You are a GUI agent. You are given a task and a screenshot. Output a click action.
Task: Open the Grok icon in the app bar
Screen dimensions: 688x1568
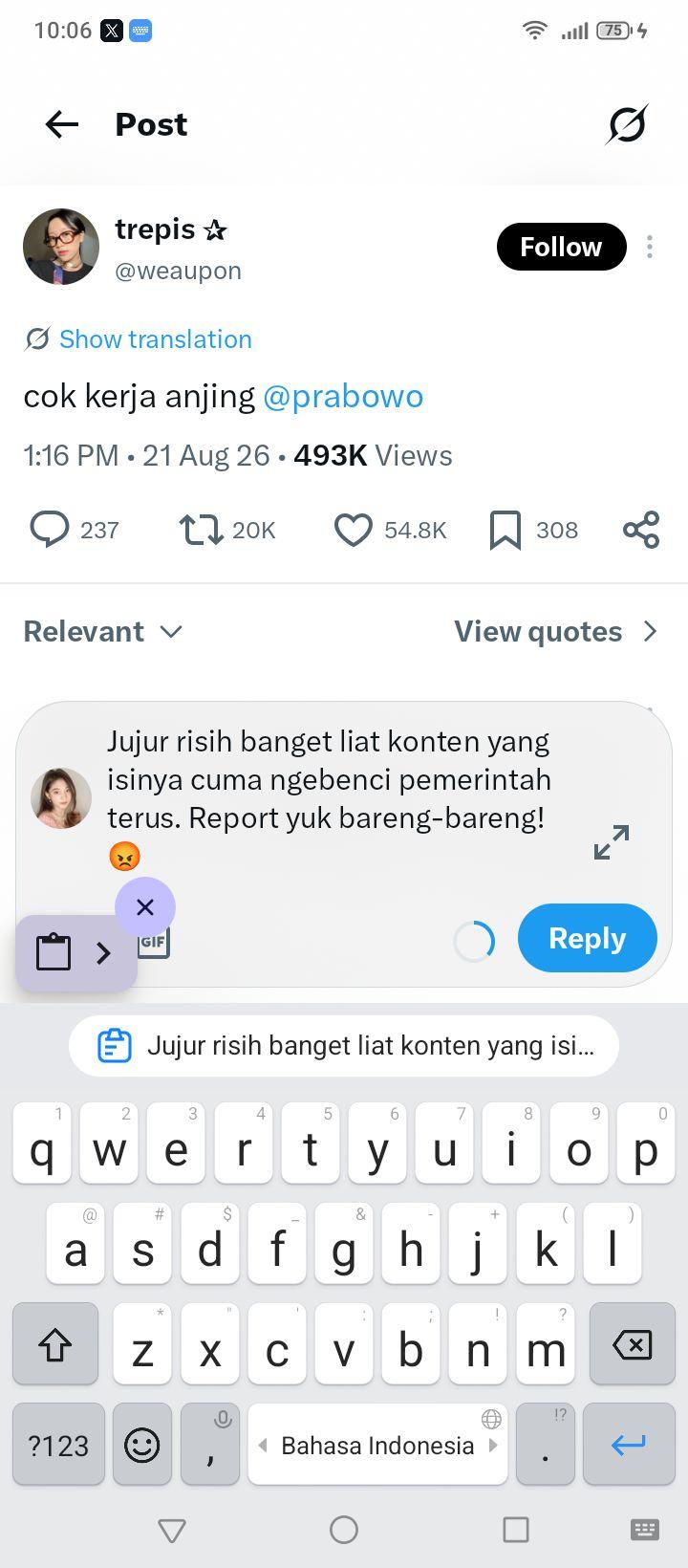point(627,124)
